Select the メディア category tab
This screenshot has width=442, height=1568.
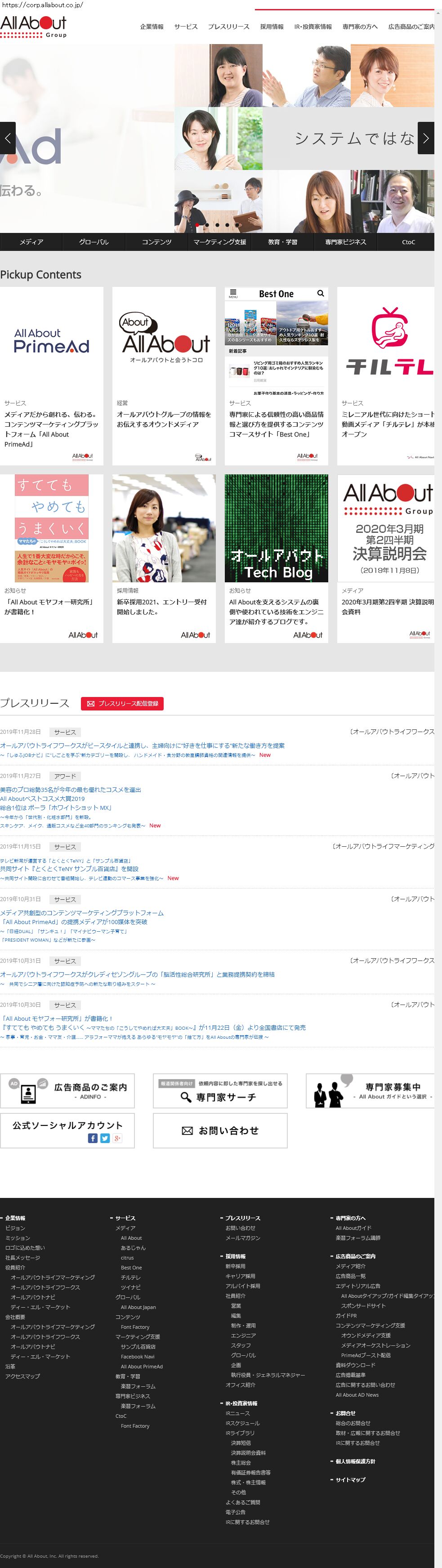tap(31, 241)
